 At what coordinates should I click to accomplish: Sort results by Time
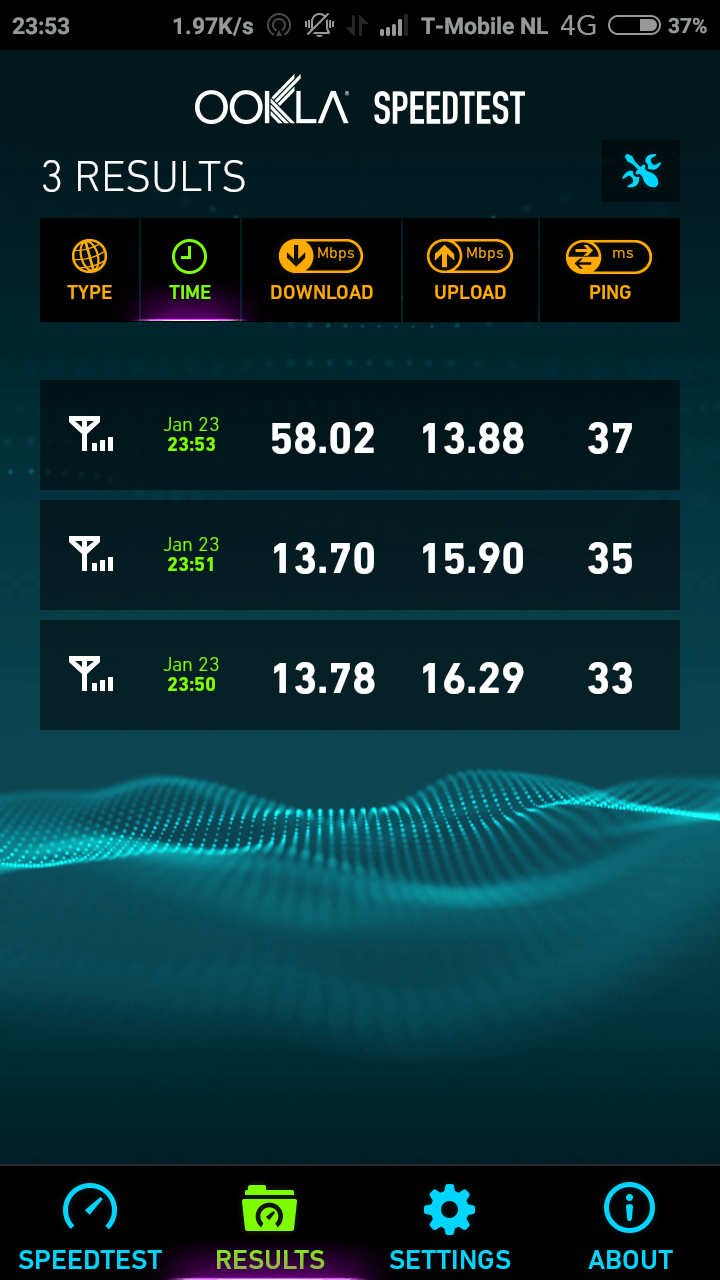coord(190,270)
